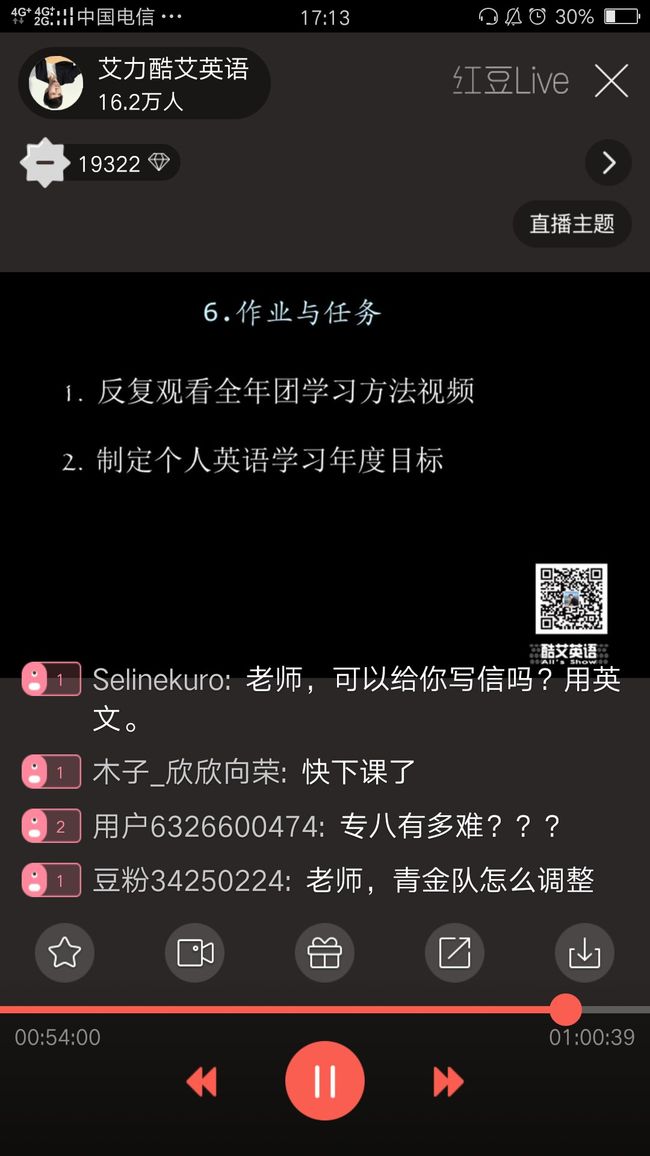
Task: Tap the video camera icon
Action: [x=195, y=953]
